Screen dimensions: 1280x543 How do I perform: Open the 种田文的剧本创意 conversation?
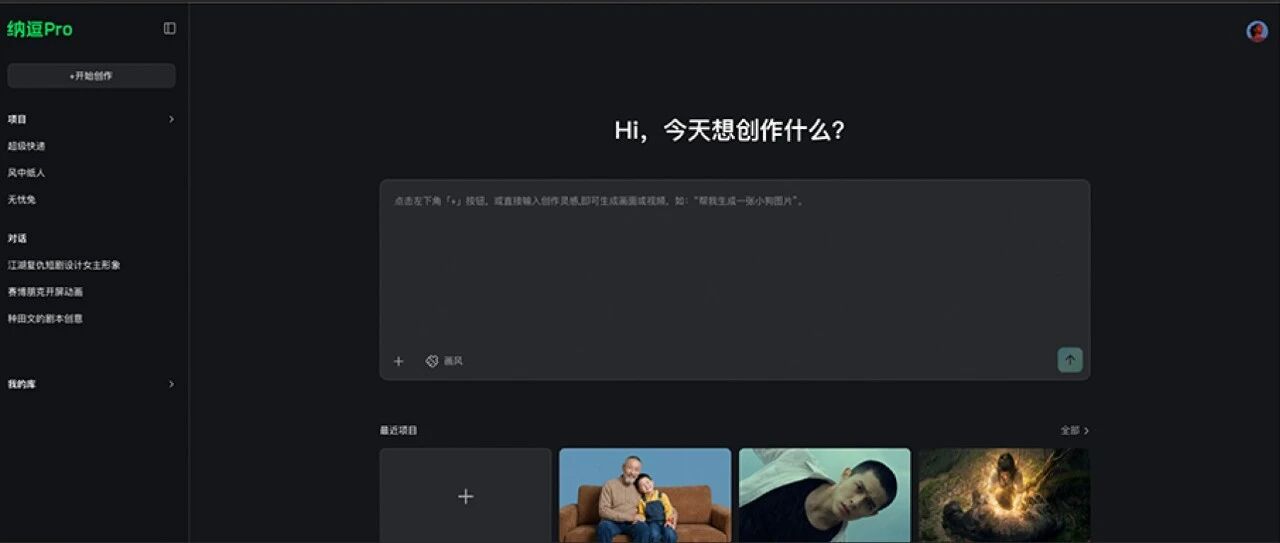pos(46,319)
